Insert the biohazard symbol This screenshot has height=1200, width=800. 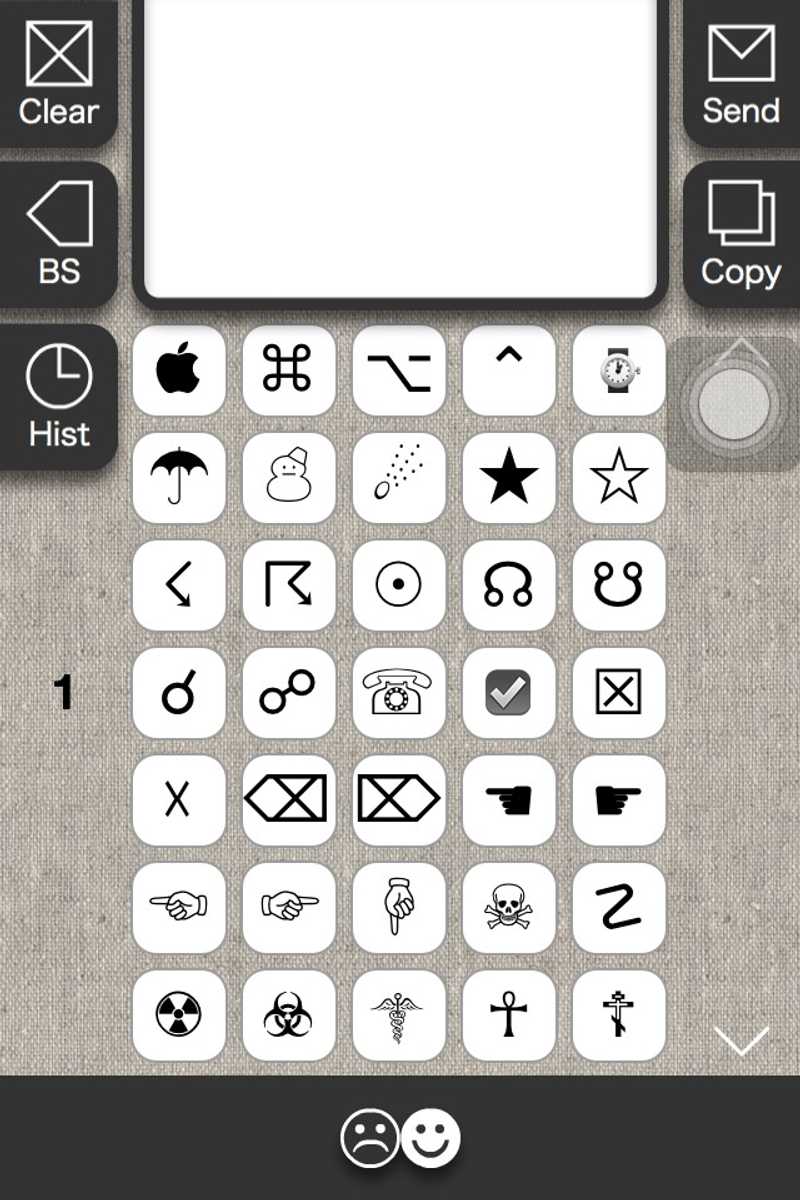(x=289, y=1015)
